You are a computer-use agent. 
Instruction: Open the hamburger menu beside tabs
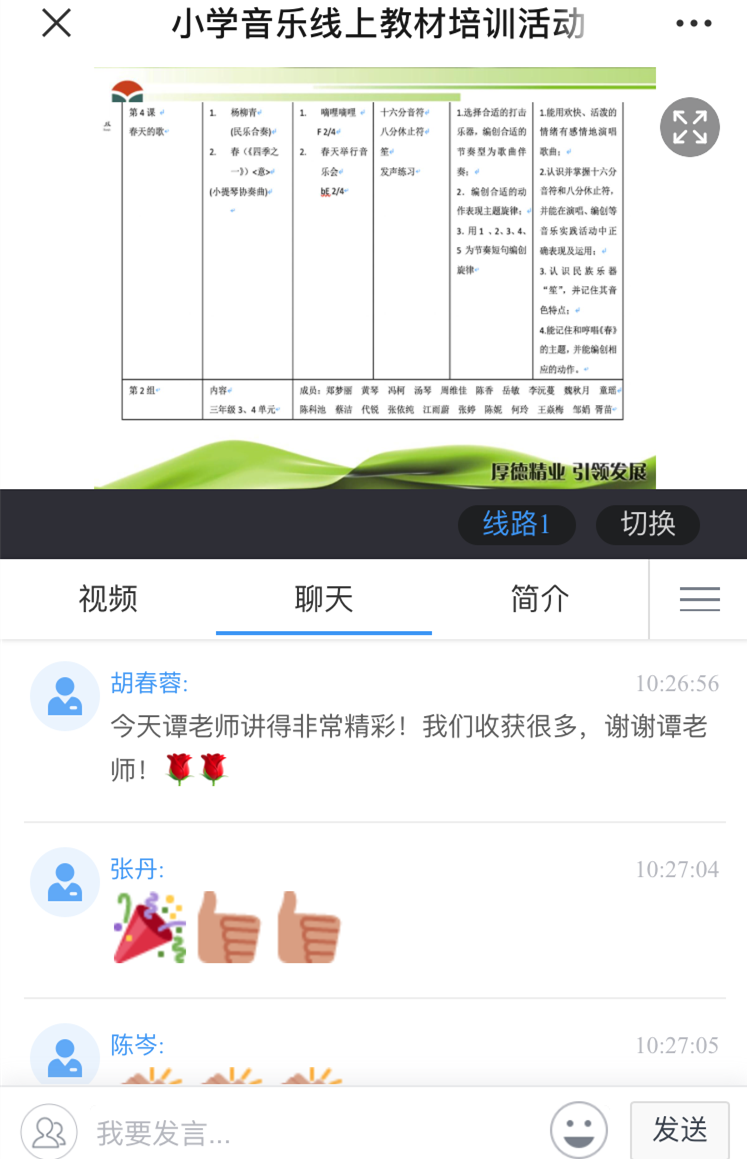(699, 598)
